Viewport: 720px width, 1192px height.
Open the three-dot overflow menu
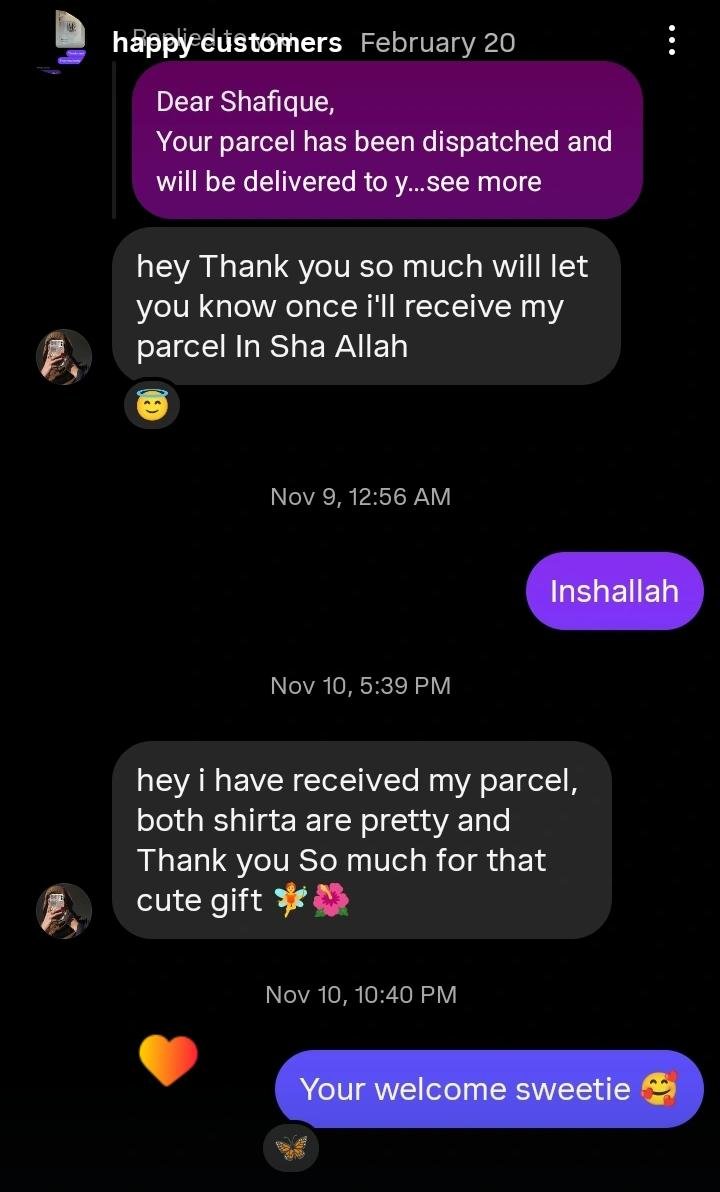[x=671, y=40]
